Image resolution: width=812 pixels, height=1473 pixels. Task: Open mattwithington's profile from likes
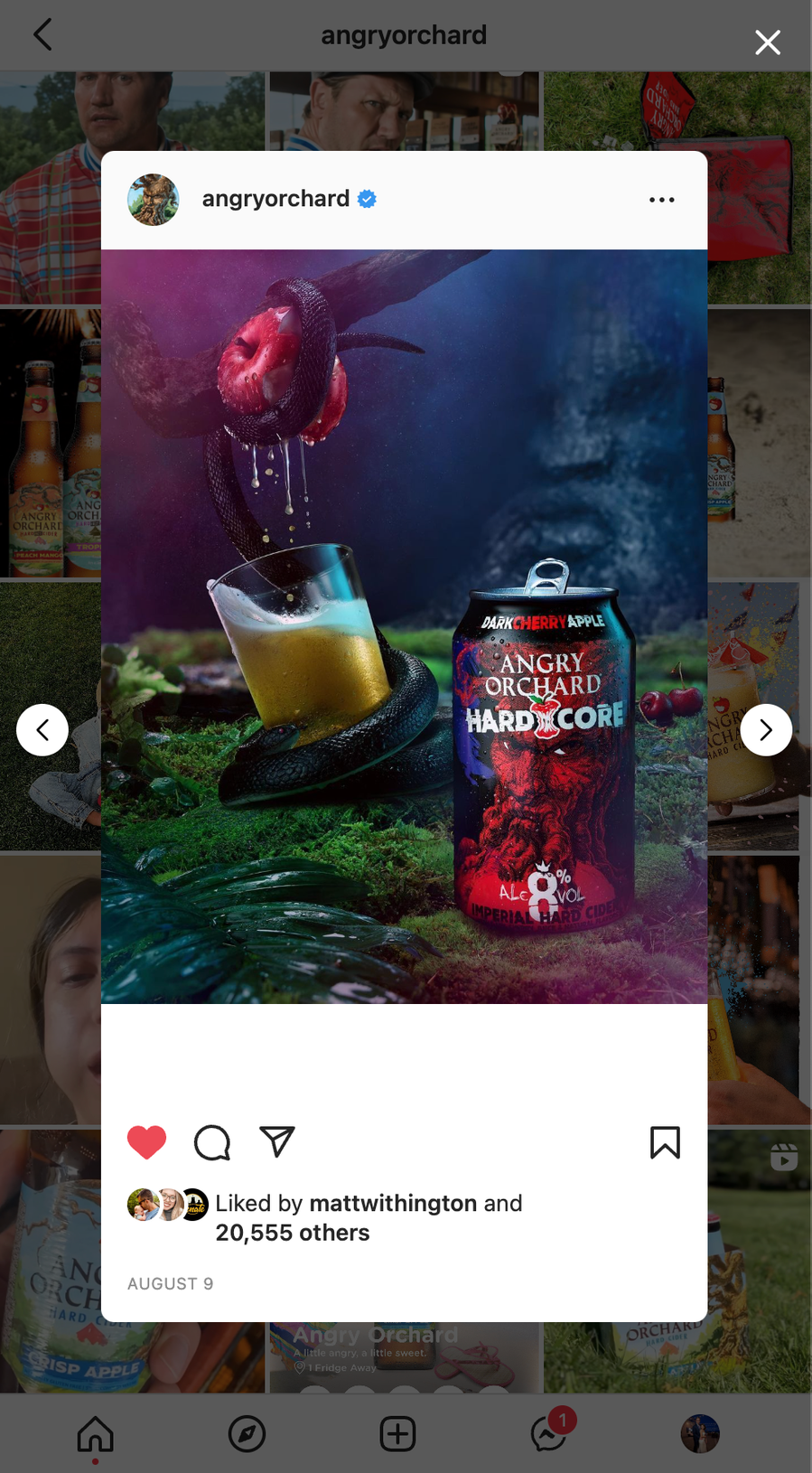pyautogui.click(x=392, y=1203)
